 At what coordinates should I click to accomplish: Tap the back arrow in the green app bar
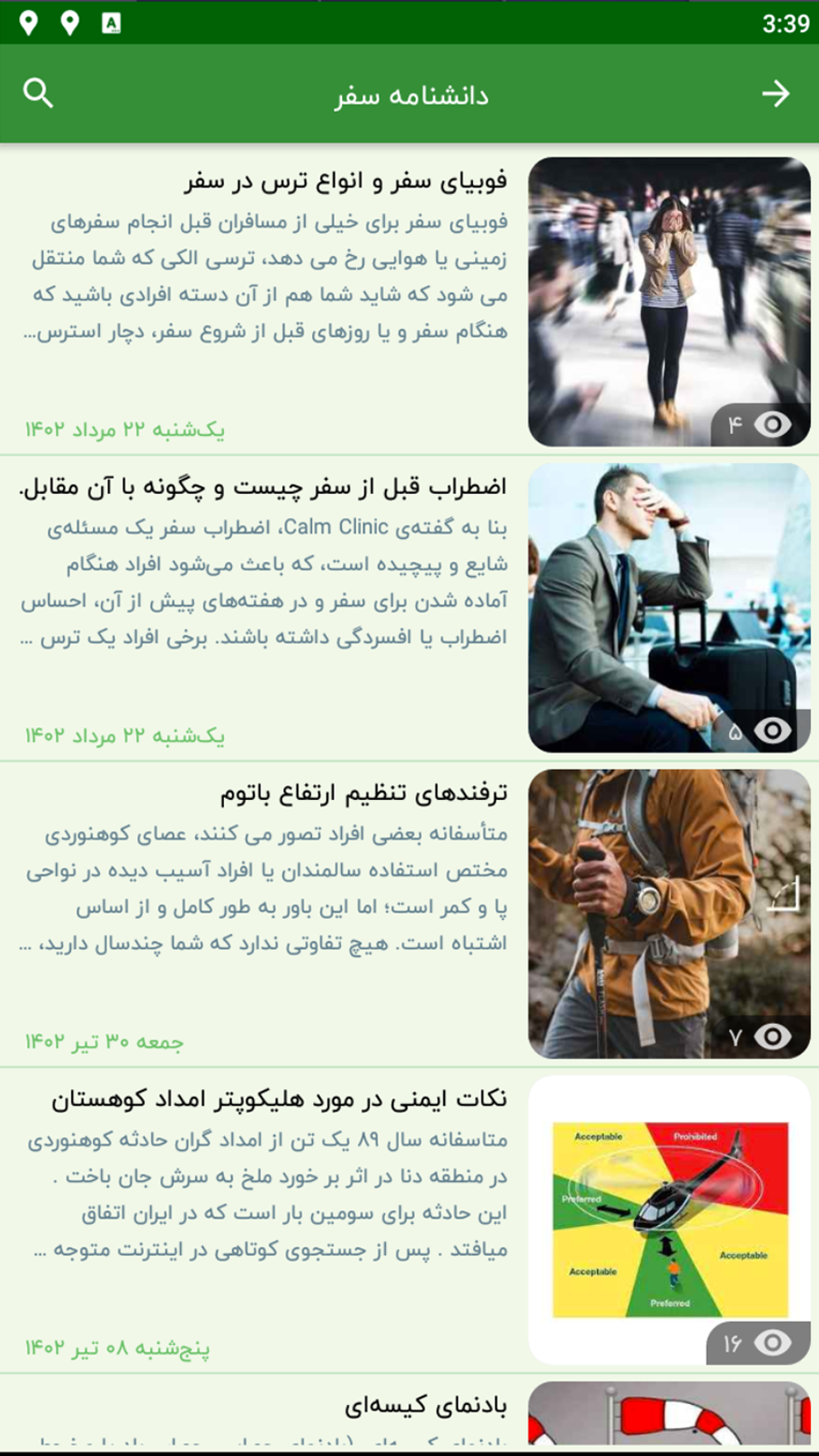[778, 92]
